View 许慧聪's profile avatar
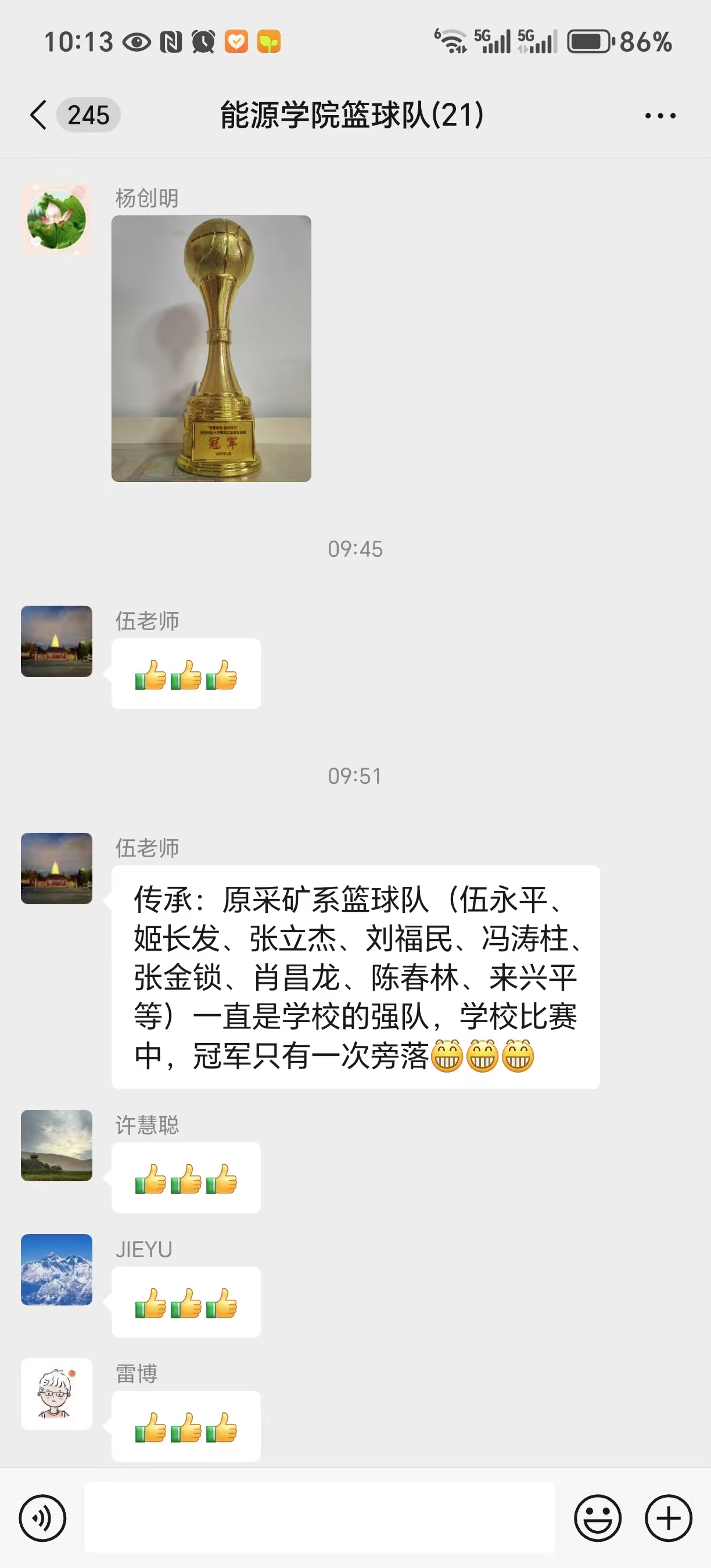Viewport: 711px width, 1568px height. coord(56,1145)
